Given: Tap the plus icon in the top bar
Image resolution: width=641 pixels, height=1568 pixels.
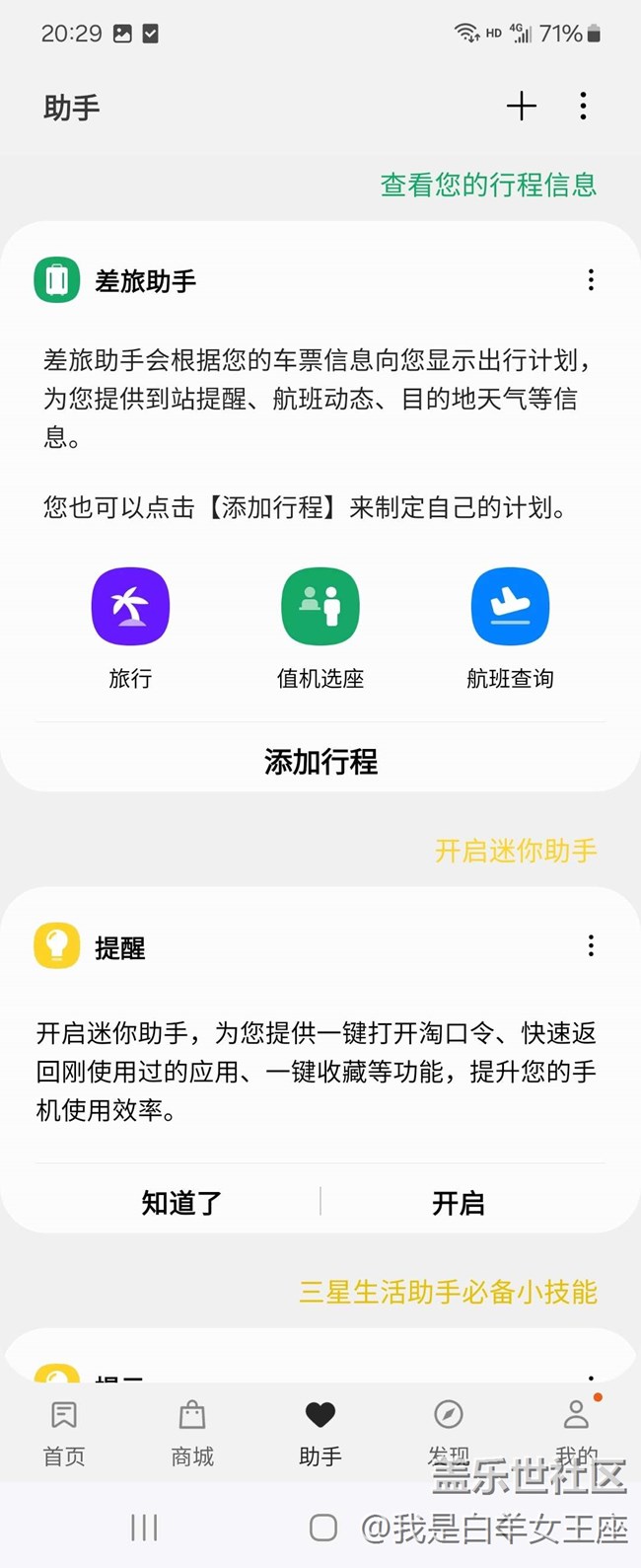Looking at the screenshot, I should pyautogui.click(x=521, y=106).
